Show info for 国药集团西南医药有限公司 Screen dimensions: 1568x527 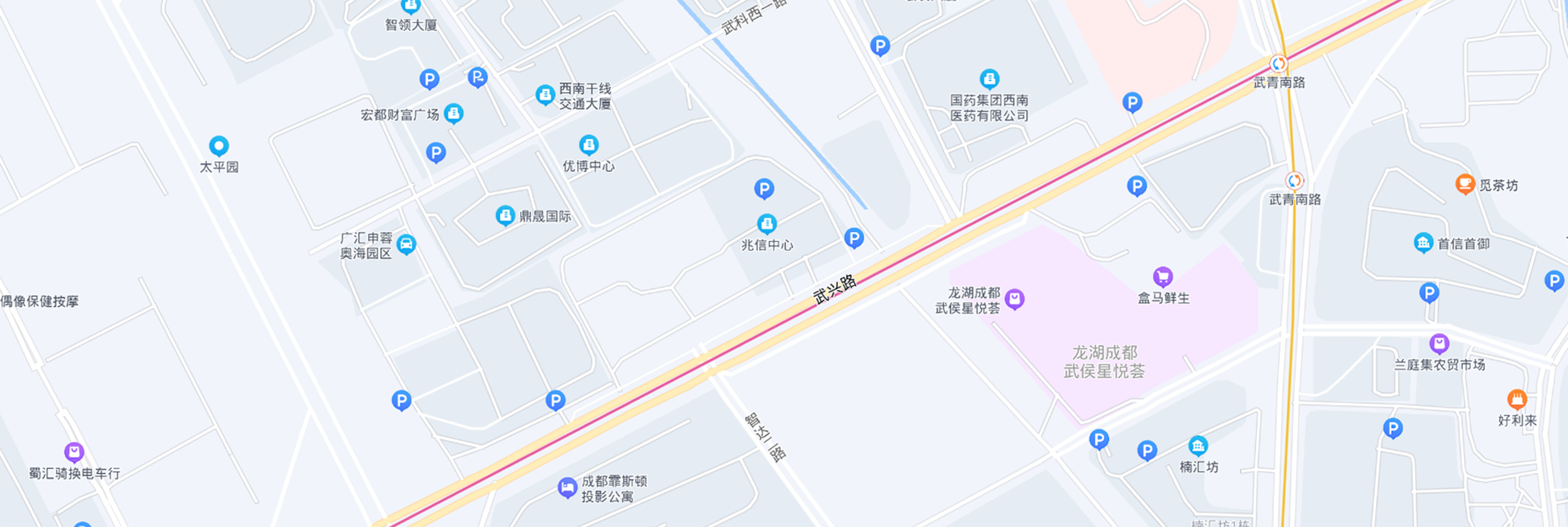click(x=989, y=78)
